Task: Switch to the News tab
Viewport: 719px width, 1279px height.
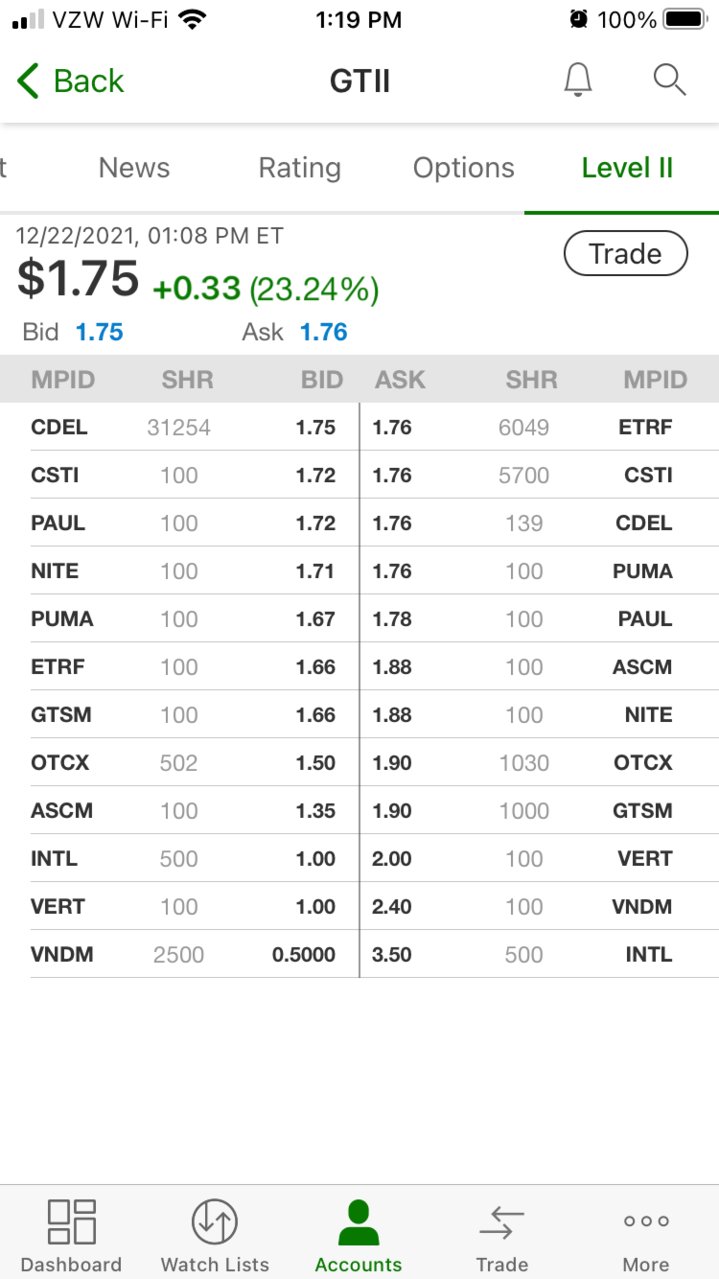Action: point(134,168)
